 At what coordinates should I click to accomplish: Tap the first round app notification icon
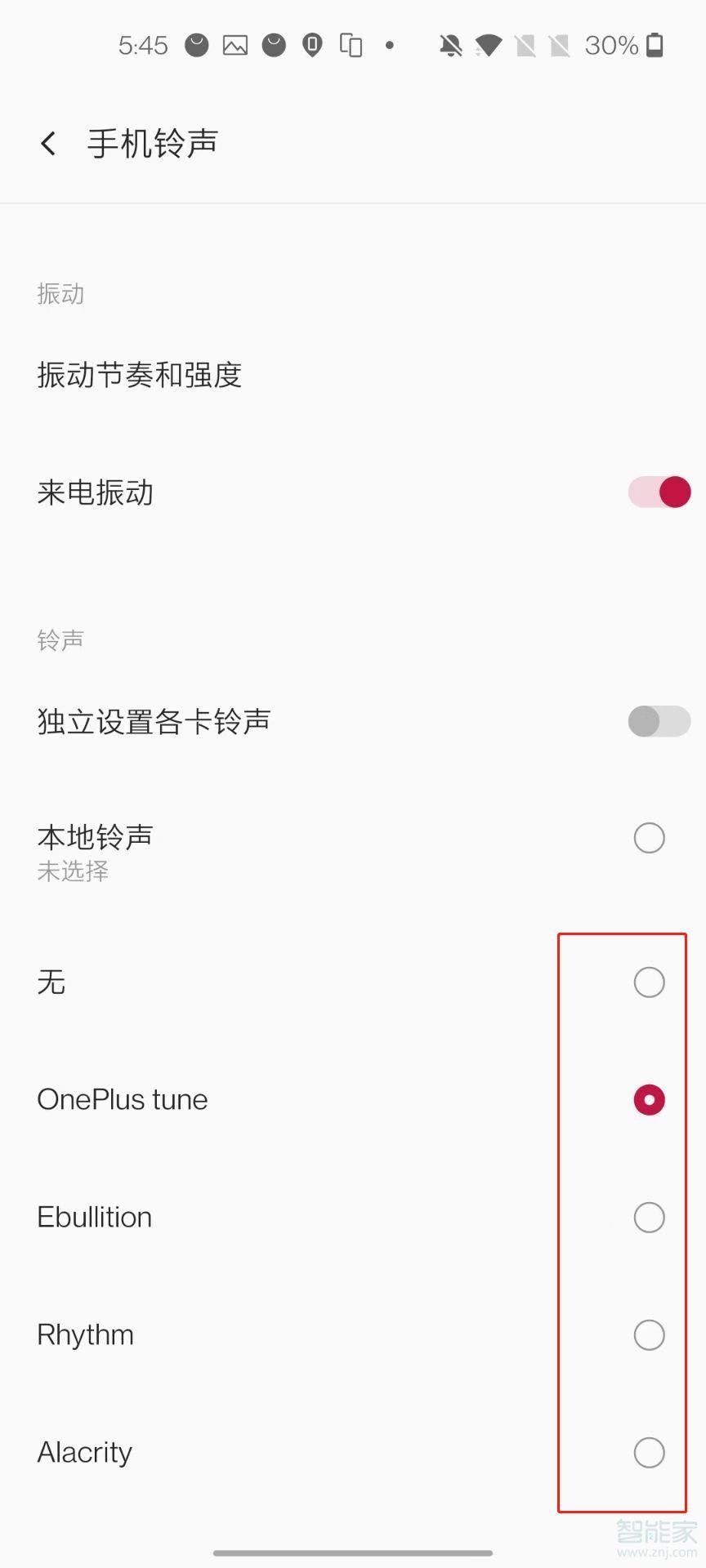(x=194, y=45)
